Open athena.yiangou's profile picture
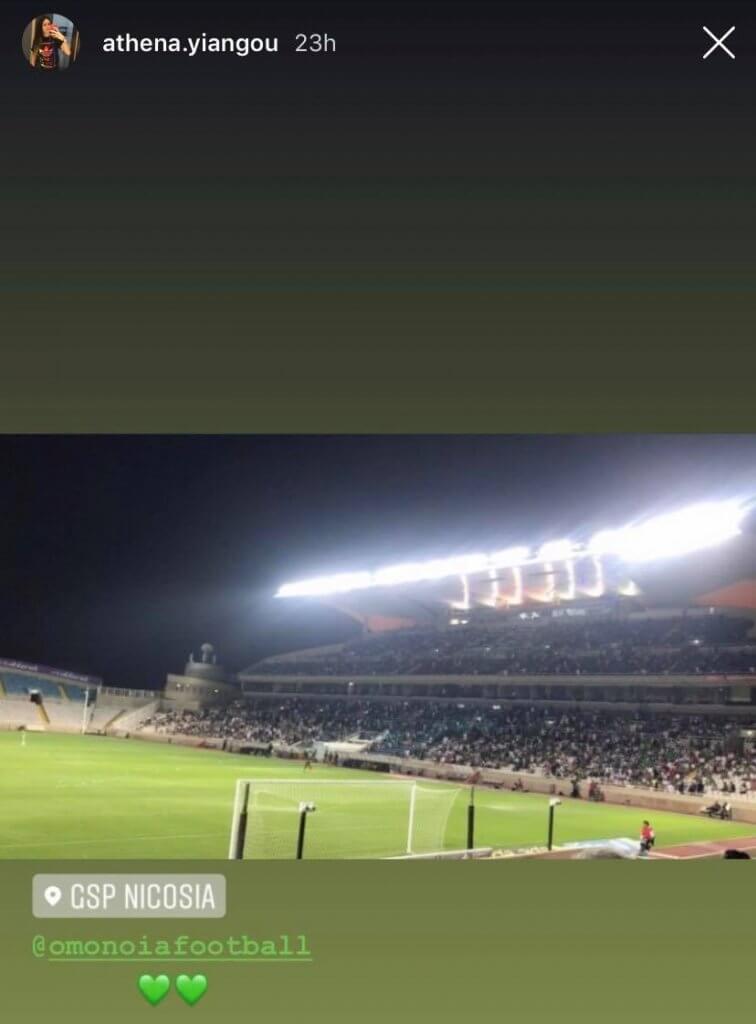Image resolution: width=756 pixels, height=1024 pixels. pyautogui.click(x=50, y=42)
